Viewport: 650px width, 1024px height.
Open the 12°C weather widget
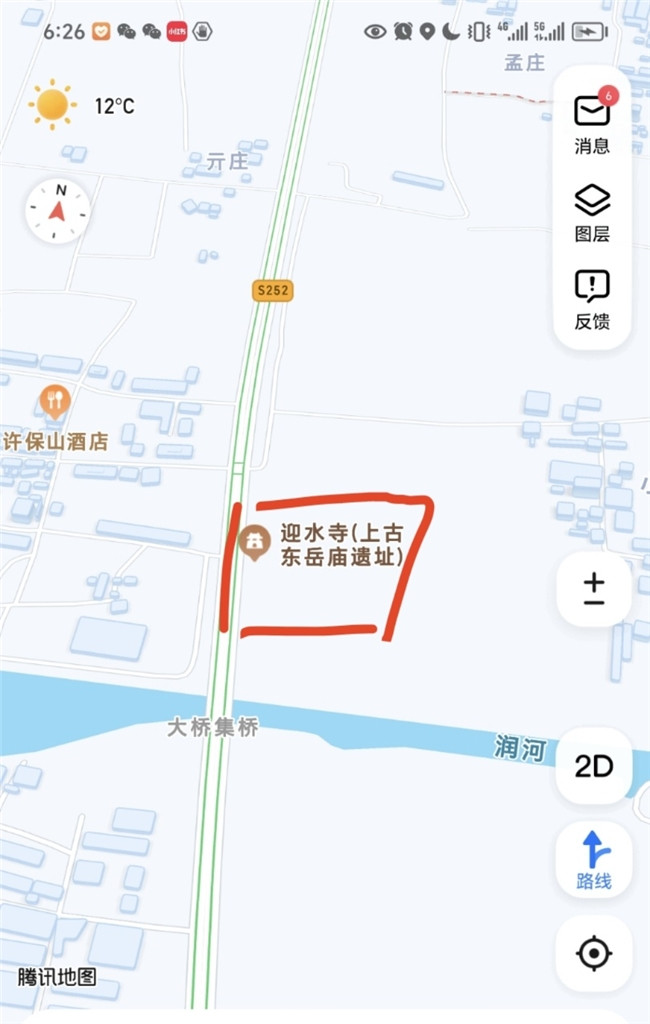[84, 105]
